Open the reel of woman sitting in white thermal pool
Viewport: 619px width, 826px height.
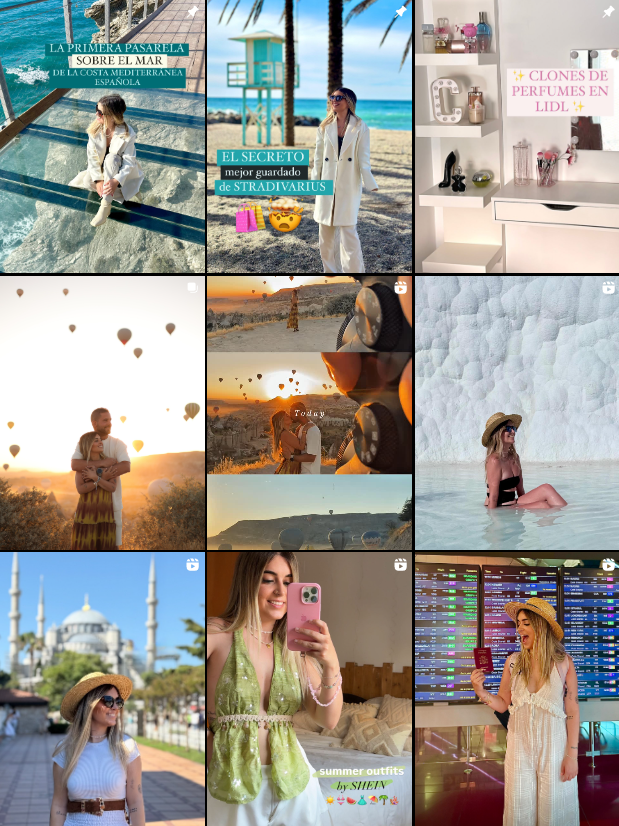tap(516, 413)
